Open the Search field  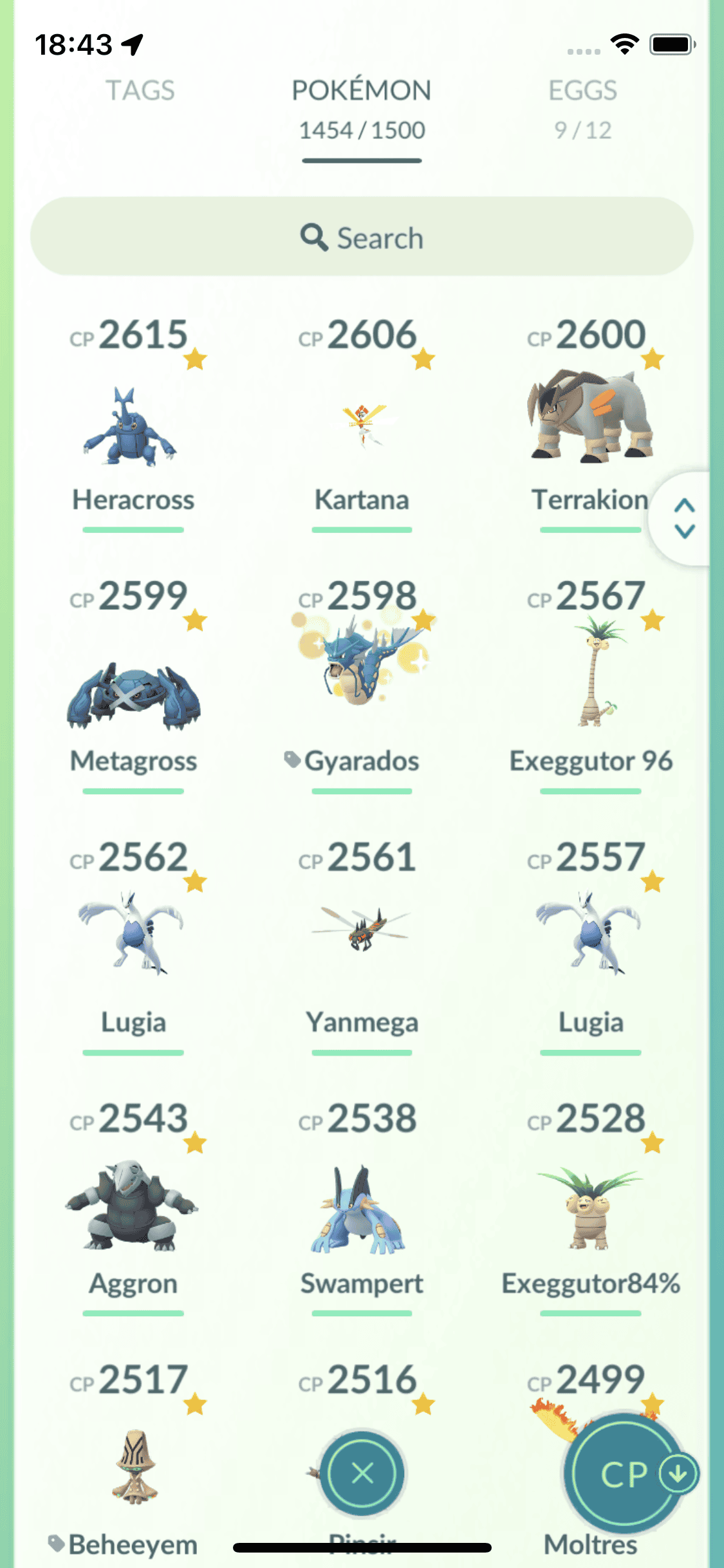pos(362,238)
